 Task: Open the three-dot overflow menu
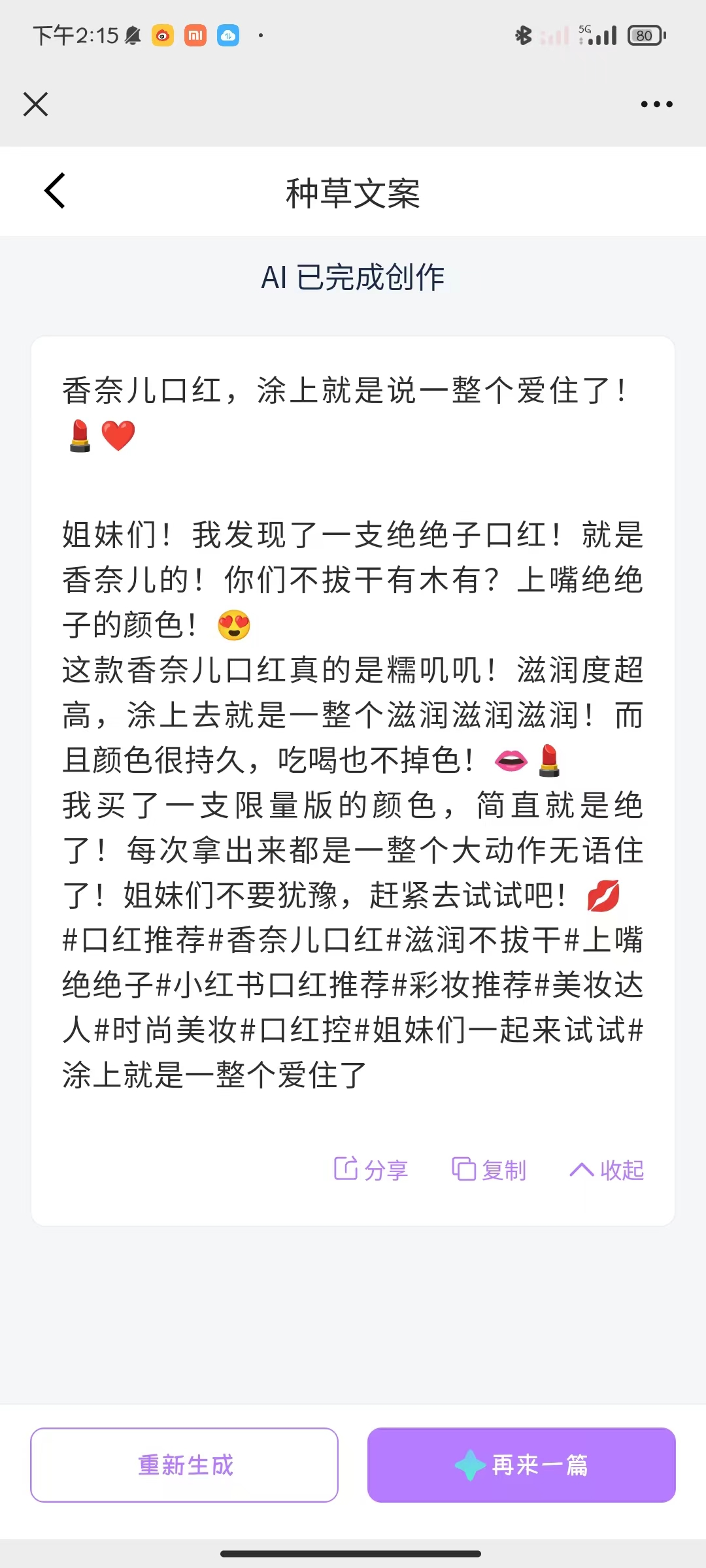pos(656,104)
